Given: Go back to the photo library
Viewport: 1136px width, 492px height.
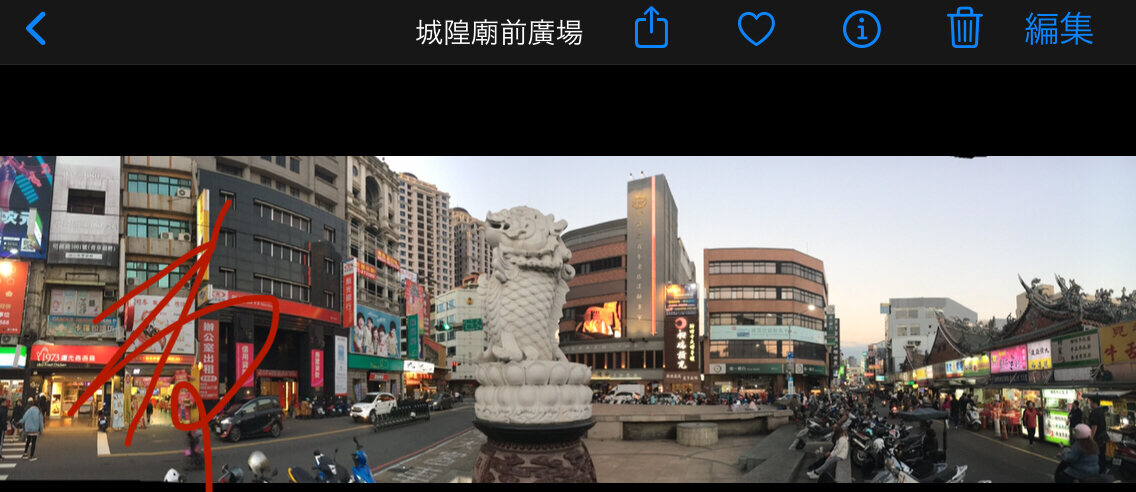Looking at the screenshot, I should click(x=36, y=29).
